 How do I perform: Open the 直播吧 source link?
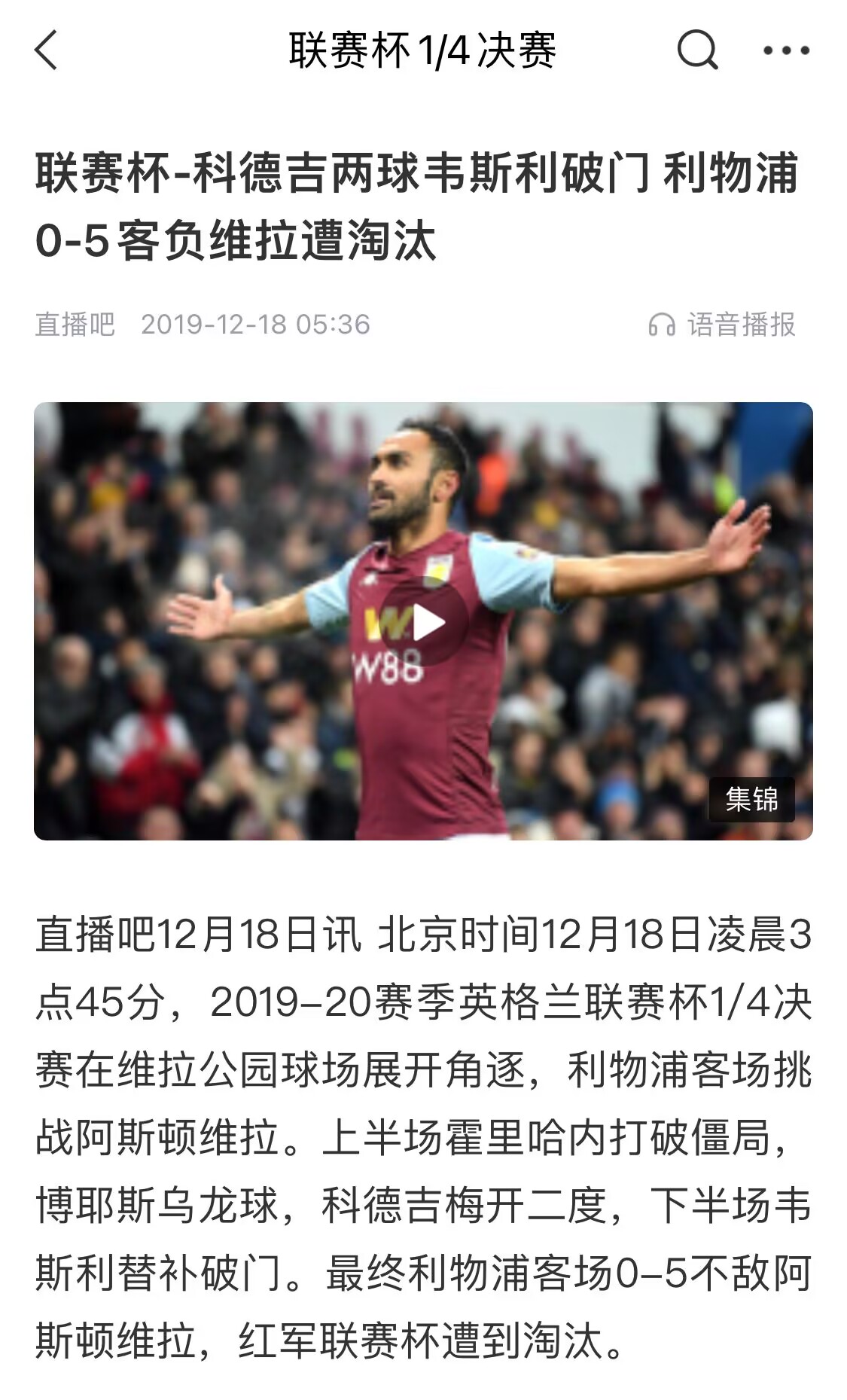point(75,325)
